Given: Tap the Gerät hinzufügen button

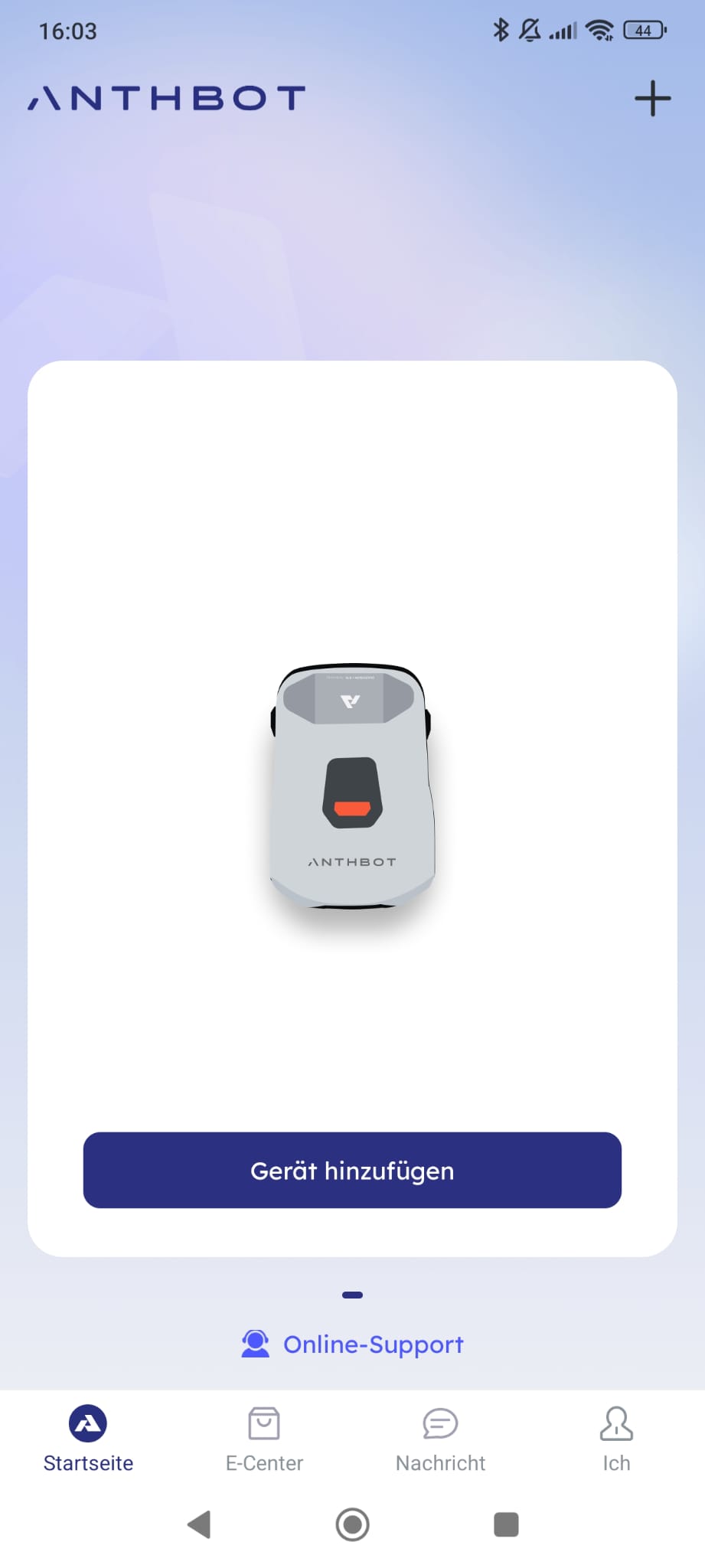Looking at the screenshot, I should tap(352, 1170).
